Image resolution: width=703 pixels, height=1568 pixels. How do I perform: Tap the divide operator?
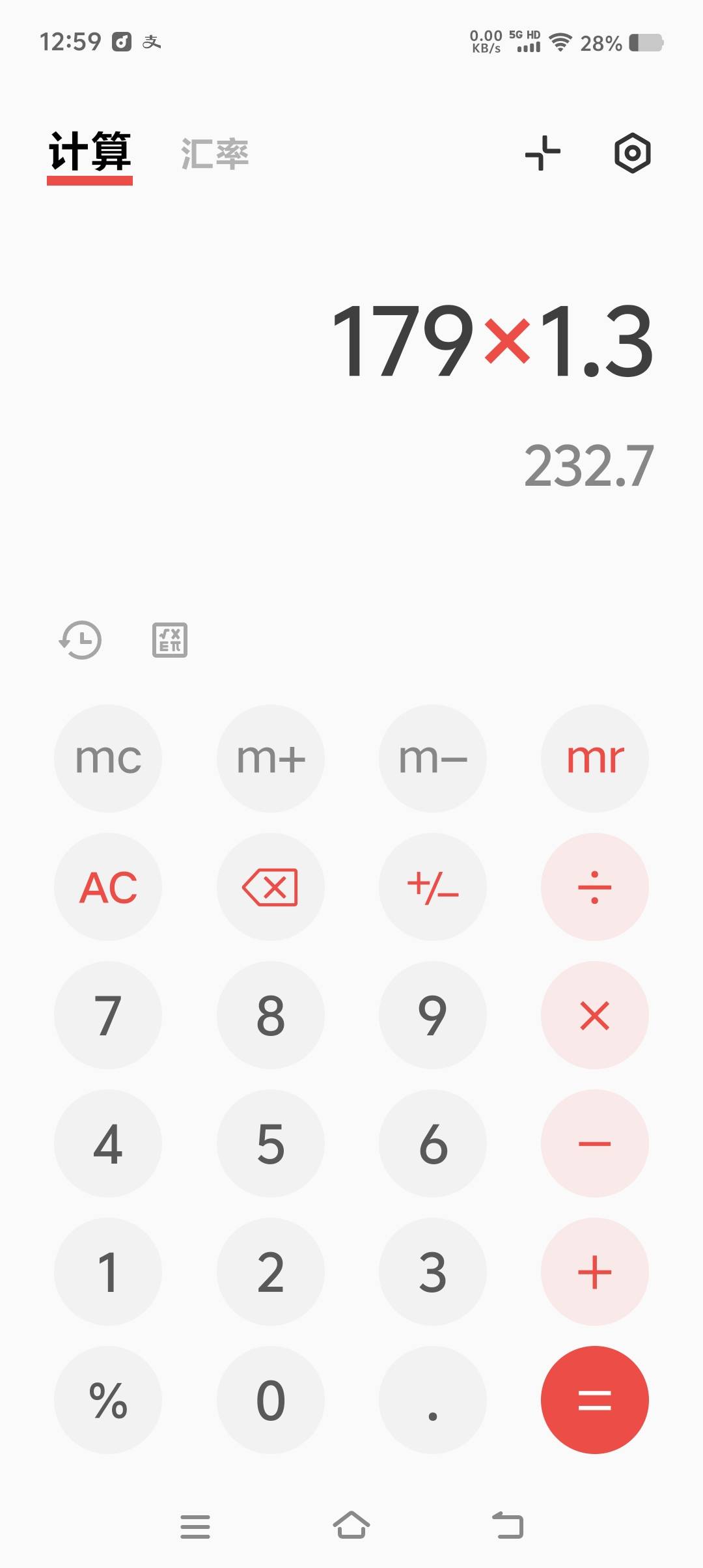(595, 887)
